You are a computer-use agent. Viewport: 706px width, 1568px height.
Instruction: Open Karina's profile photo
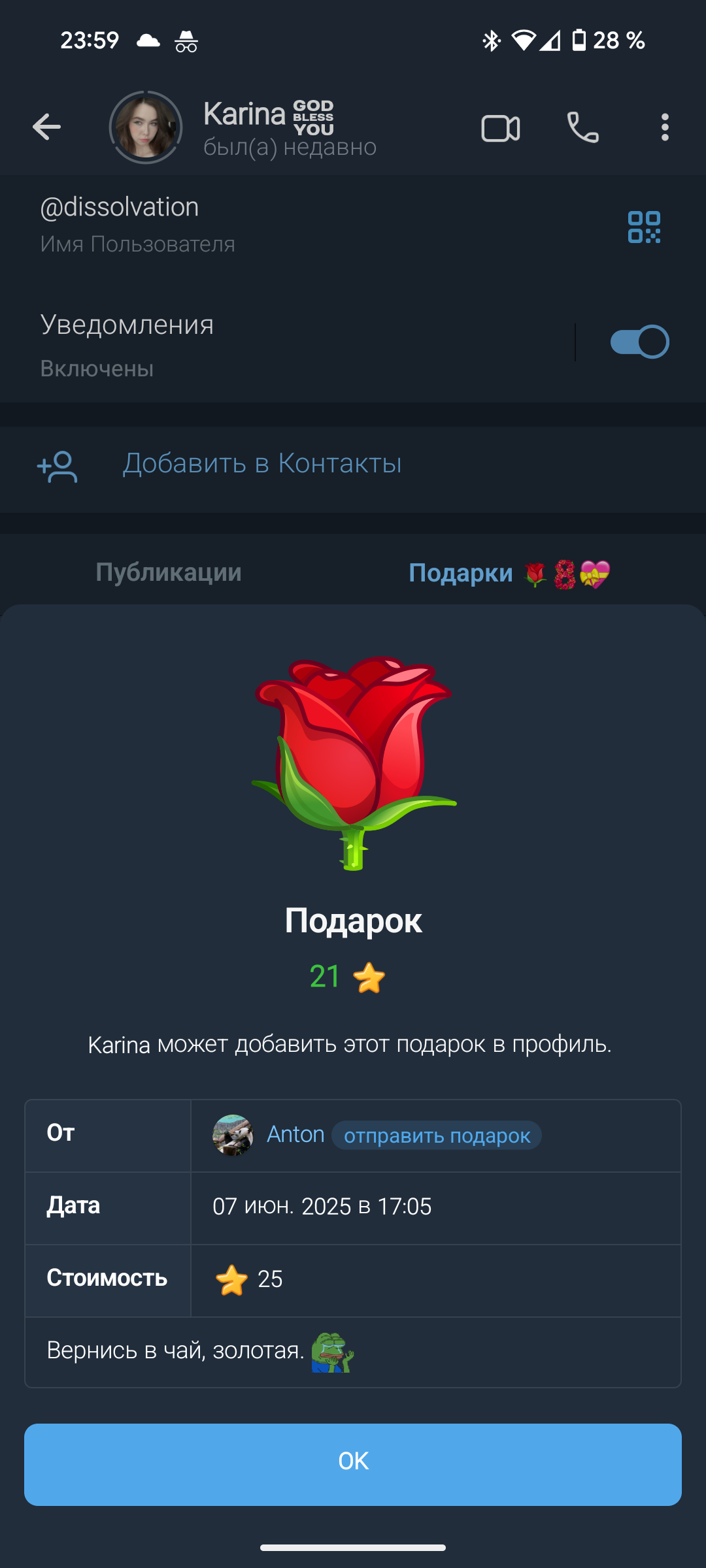click(x=145, y=127)
